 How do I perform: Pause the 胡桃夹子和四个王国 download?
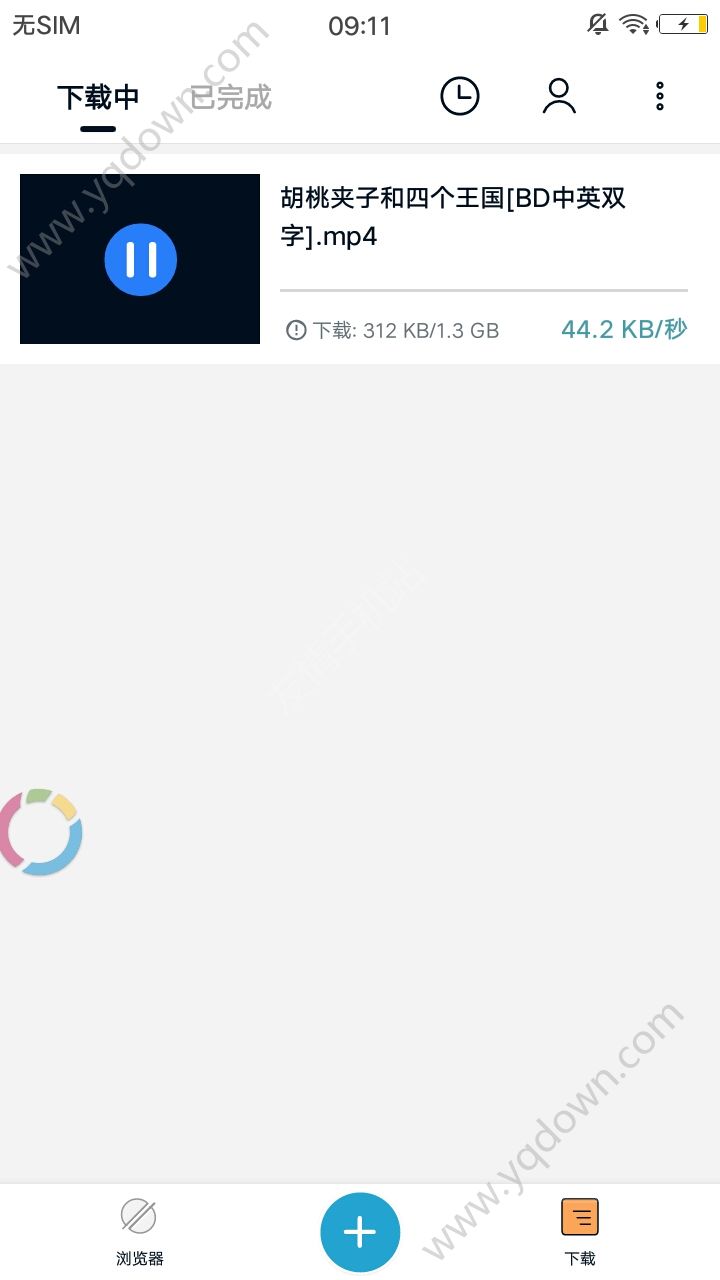click(140, 258)
